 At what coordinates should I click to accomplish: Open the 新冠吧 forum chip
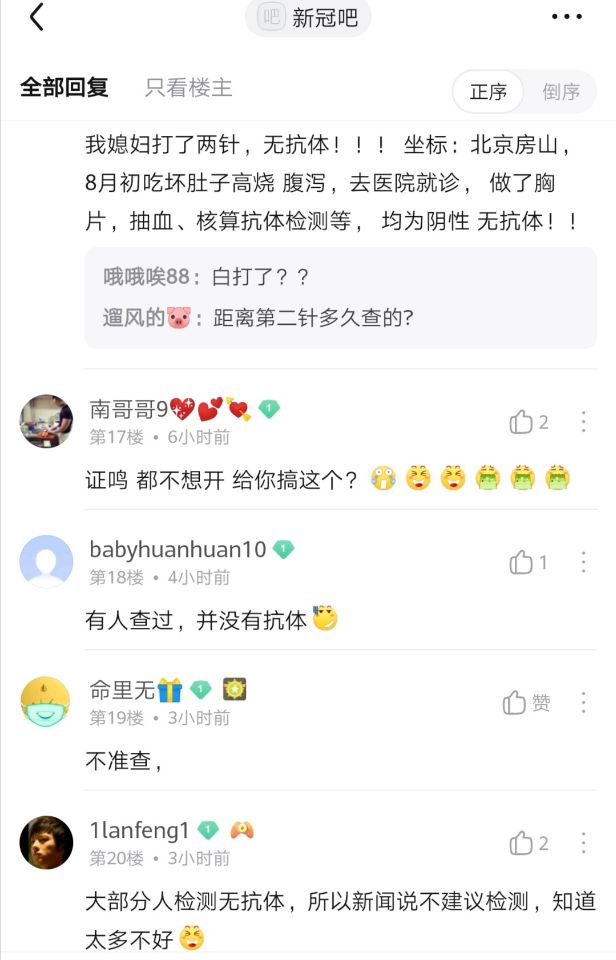[x=308, y=17]
